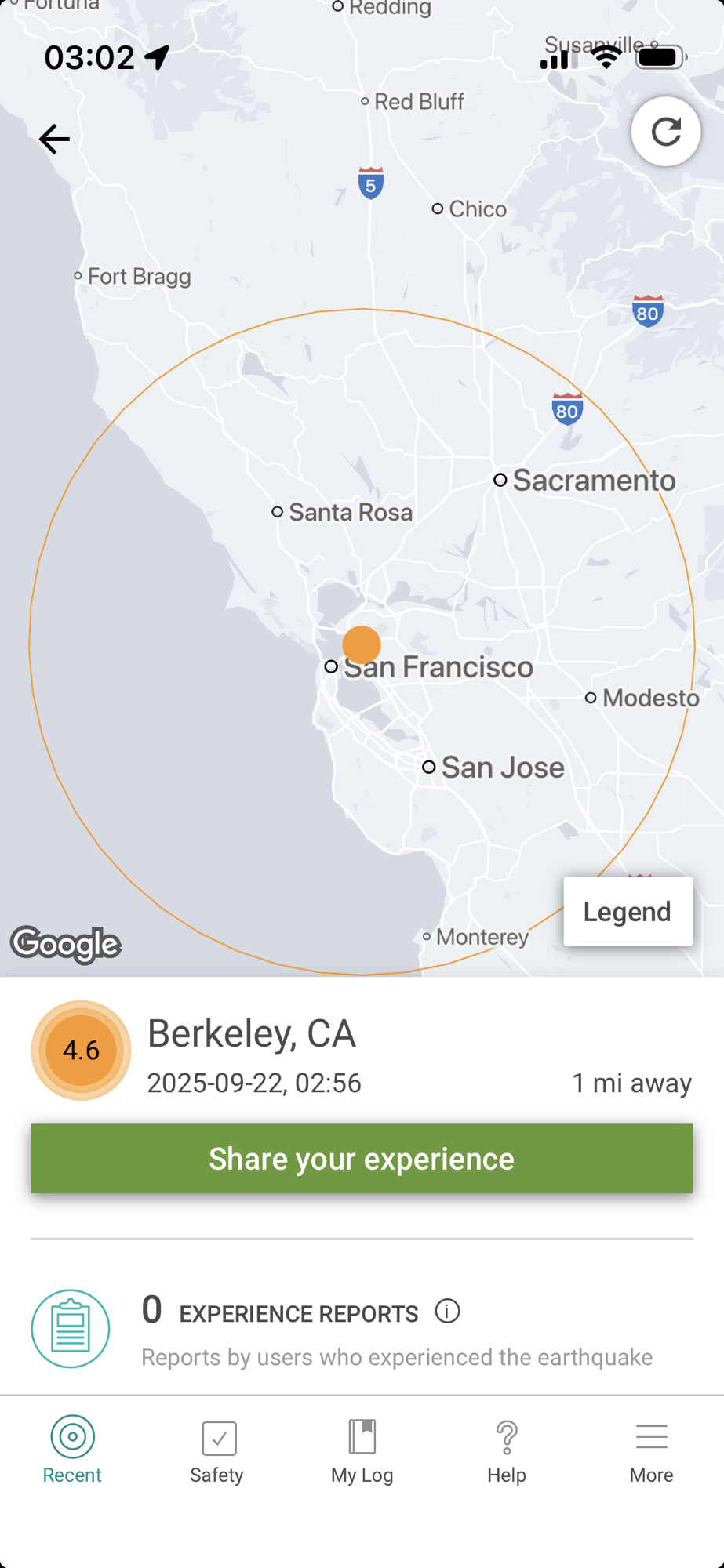
Task: Refresh the earthquake map
Action: click(665, 132)
